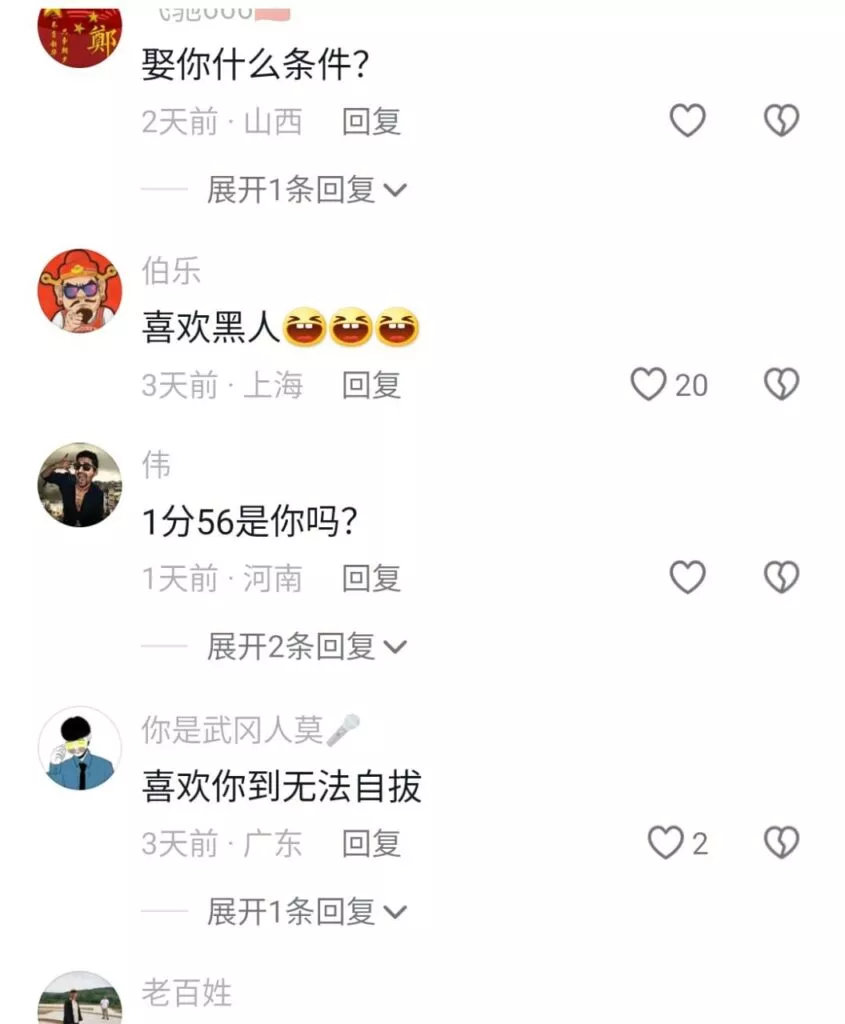Expand 2 replies under 伟's comment
Viewport: 845px width, 1024px height.
point(306,647)
